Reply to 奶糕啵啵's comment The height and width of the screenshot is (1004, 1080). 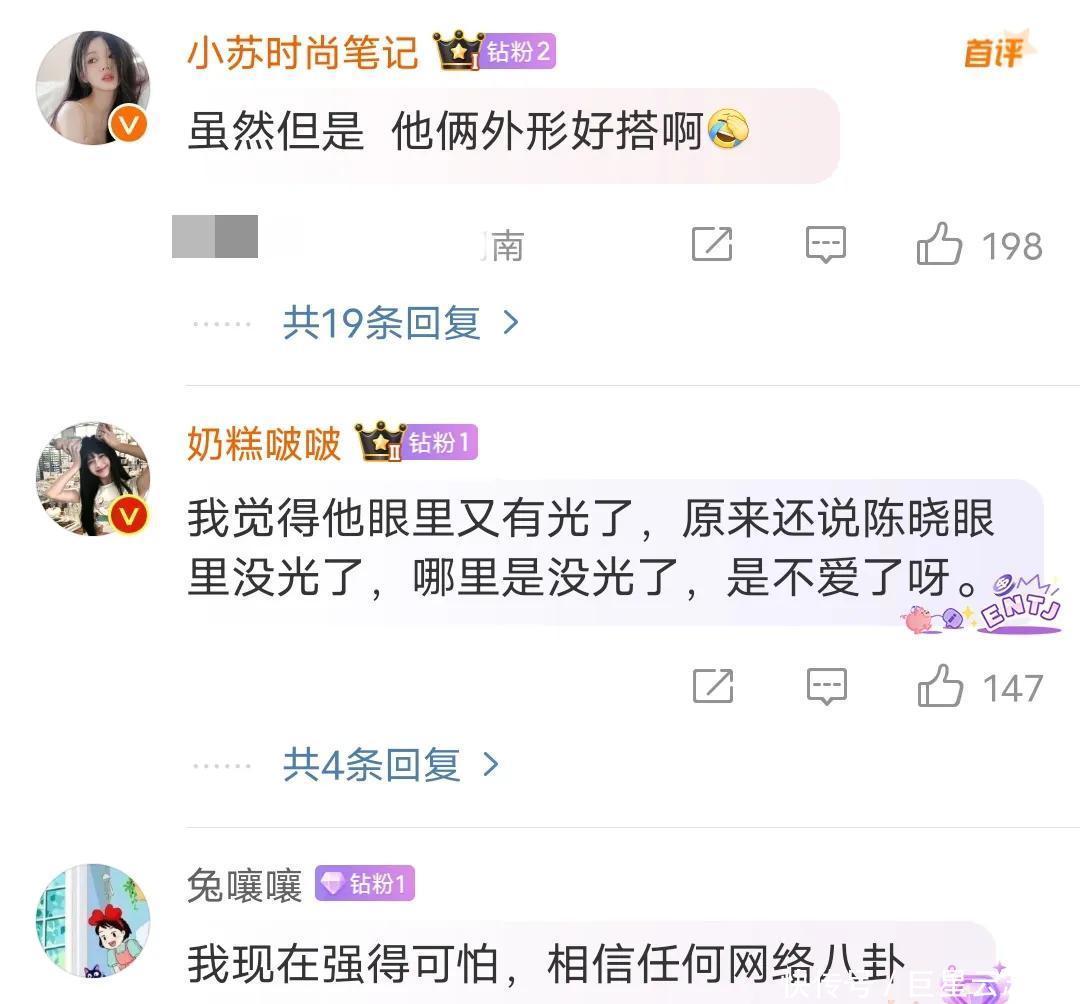[x=826, y=686]
